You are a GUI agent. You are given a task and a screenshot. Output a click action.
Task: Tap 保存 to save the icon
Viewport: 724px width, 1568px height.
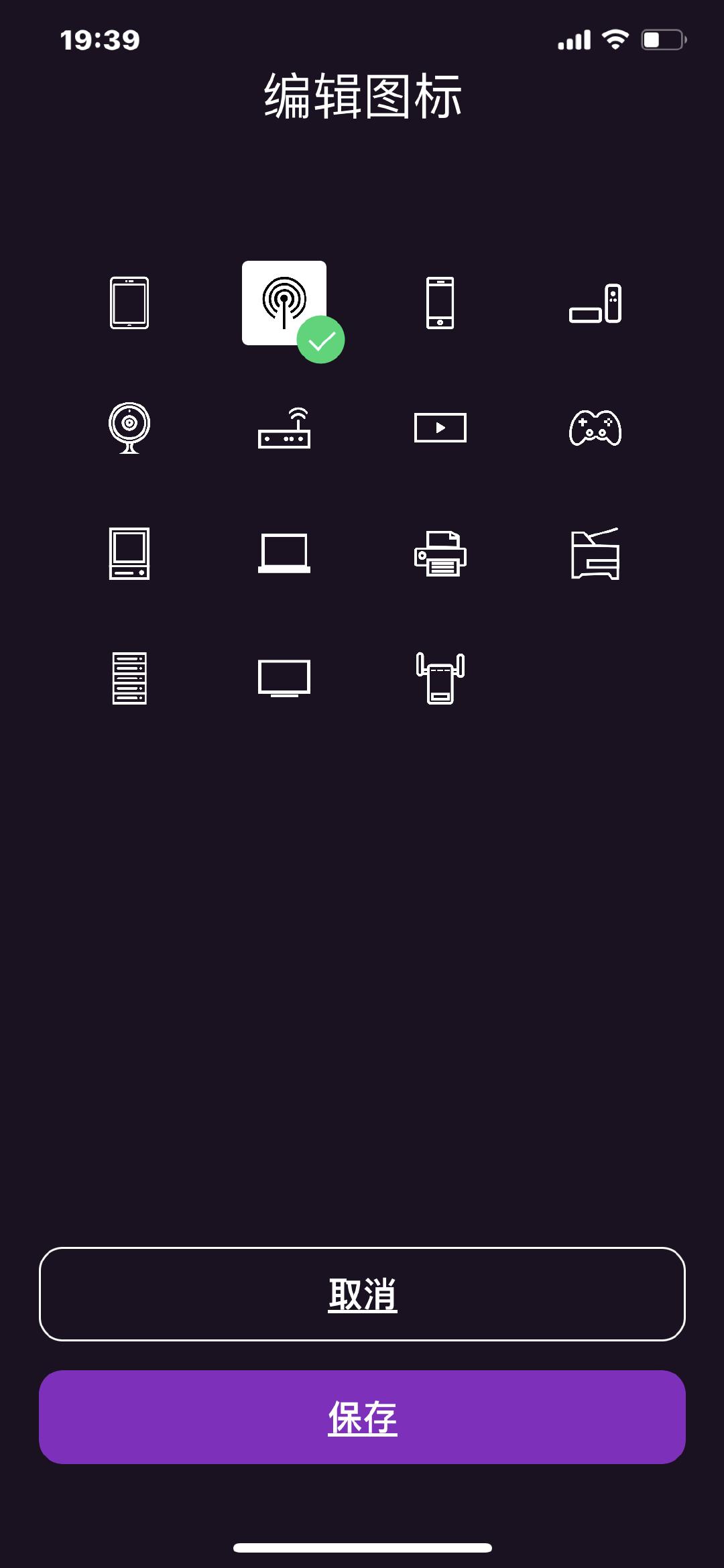pos(362,1417)
